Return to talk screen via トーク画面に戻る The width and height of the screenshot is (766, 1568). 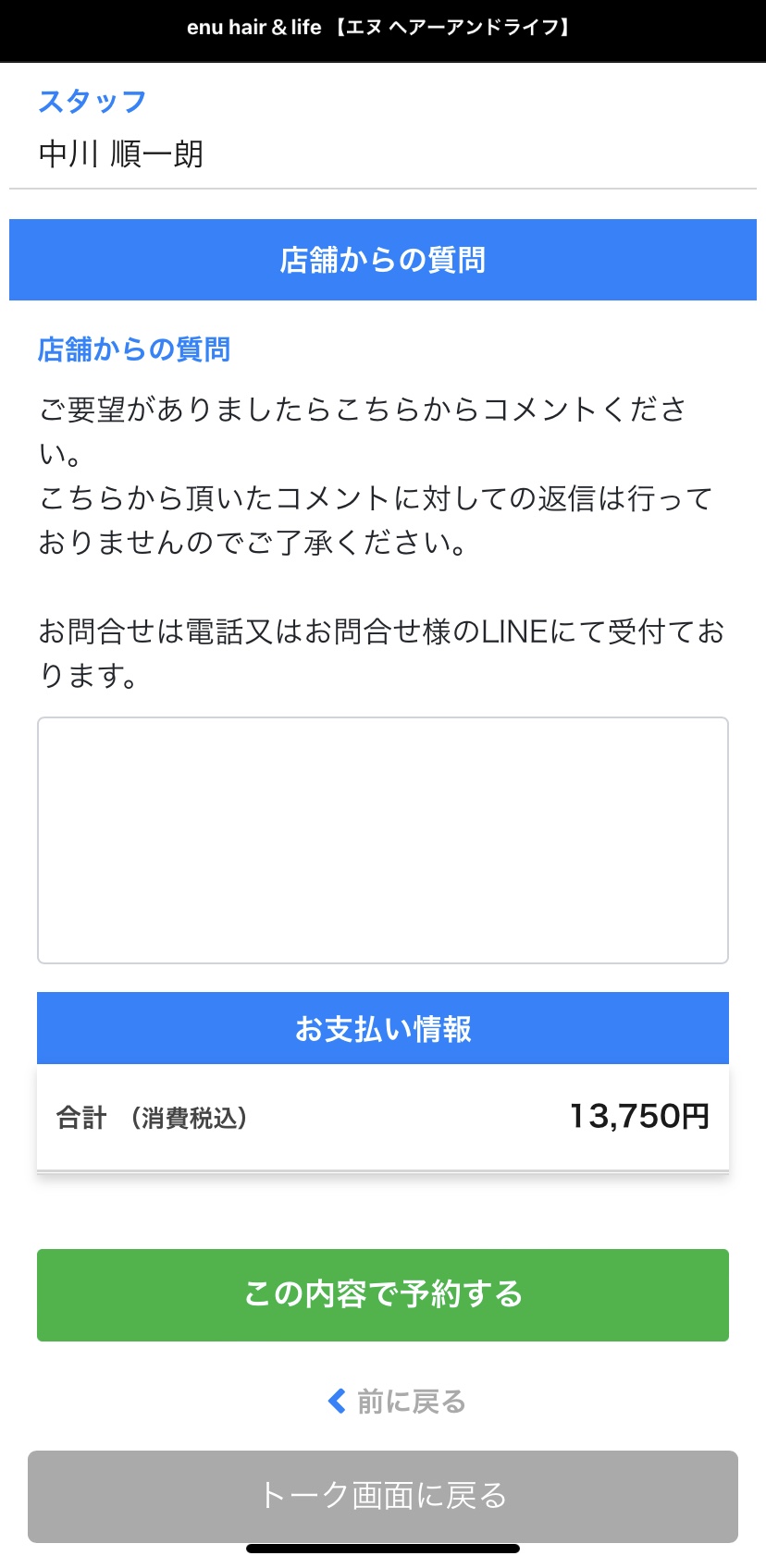tap(383, 1496)
